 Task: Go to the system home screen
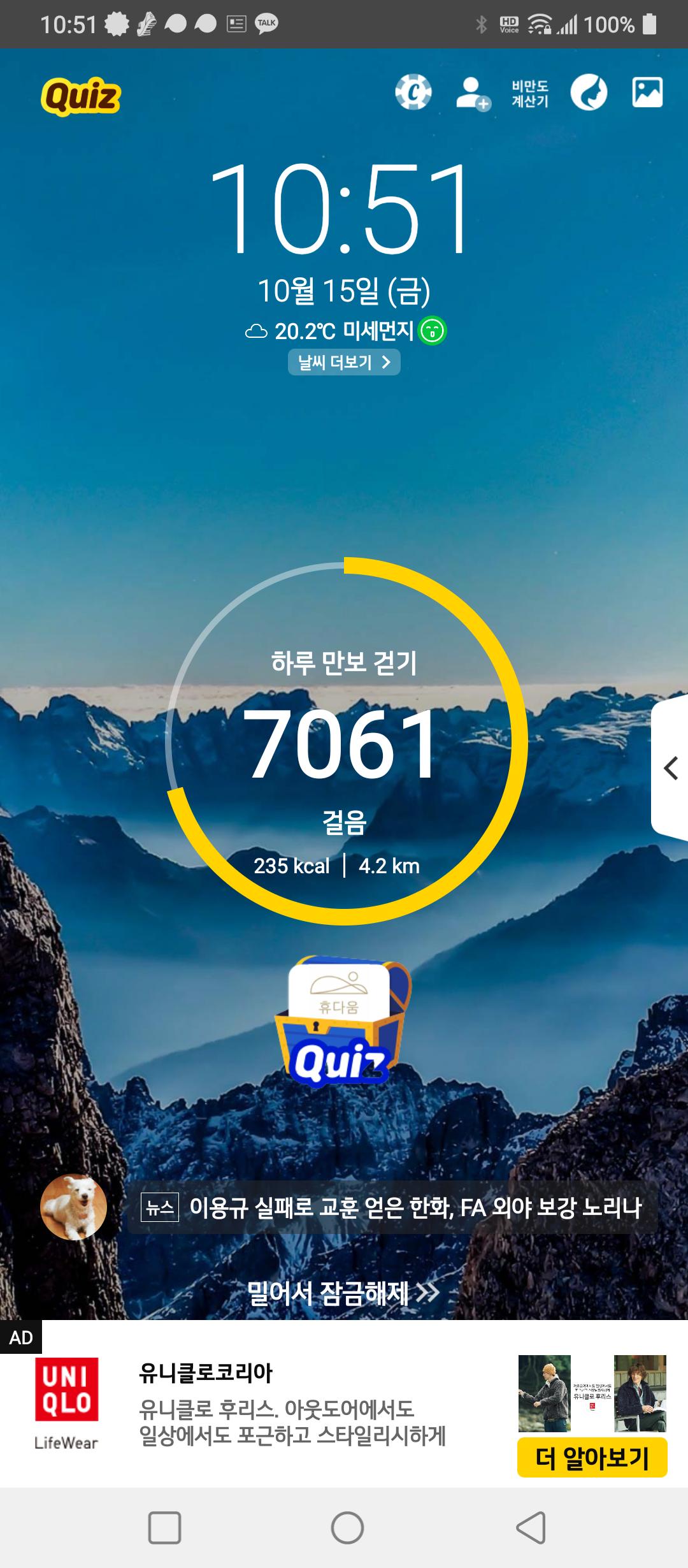tap(347, 1528)
